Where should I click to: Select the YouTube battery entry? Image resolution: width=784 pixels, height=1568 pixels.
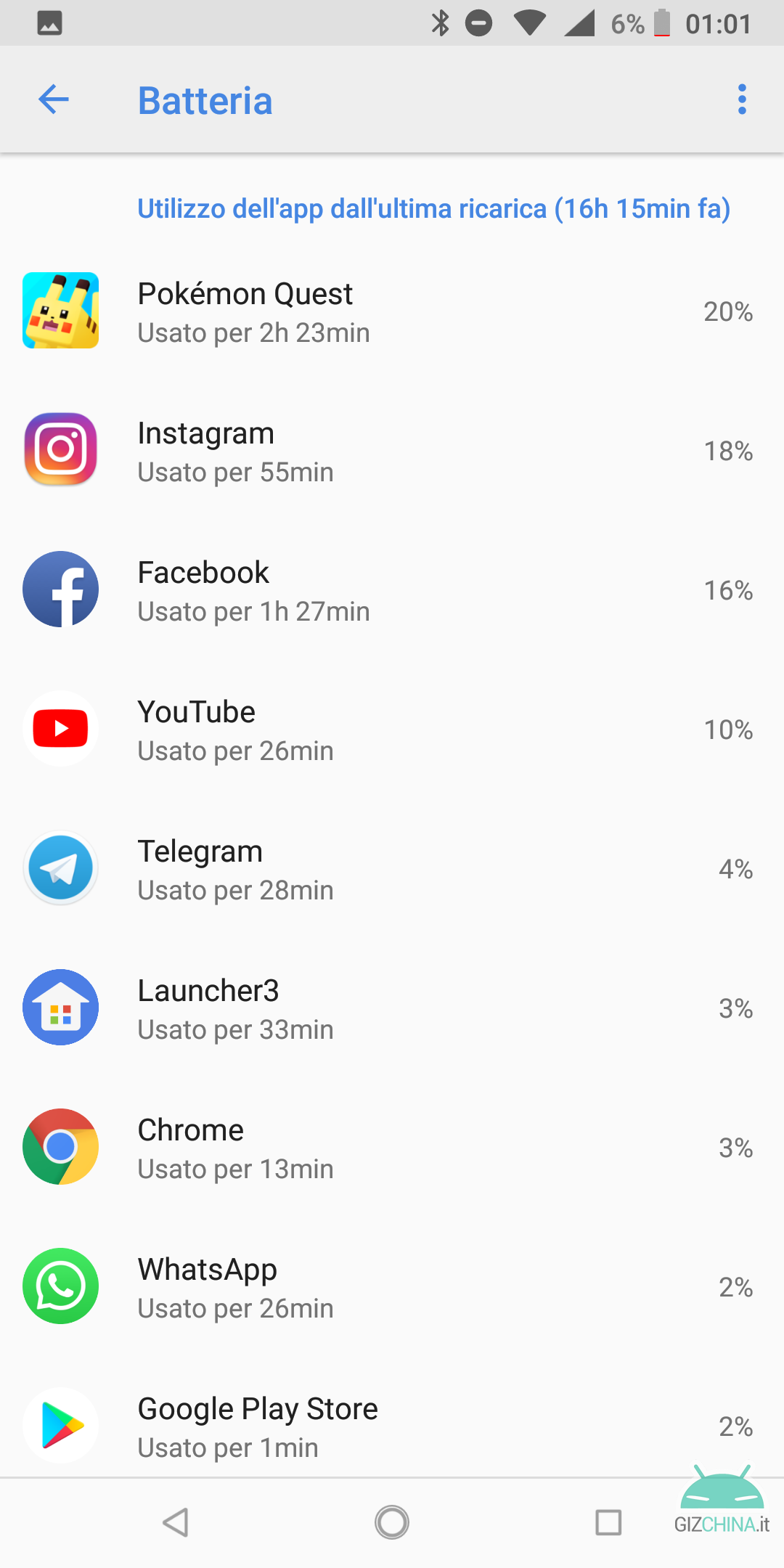pos(392,729)
